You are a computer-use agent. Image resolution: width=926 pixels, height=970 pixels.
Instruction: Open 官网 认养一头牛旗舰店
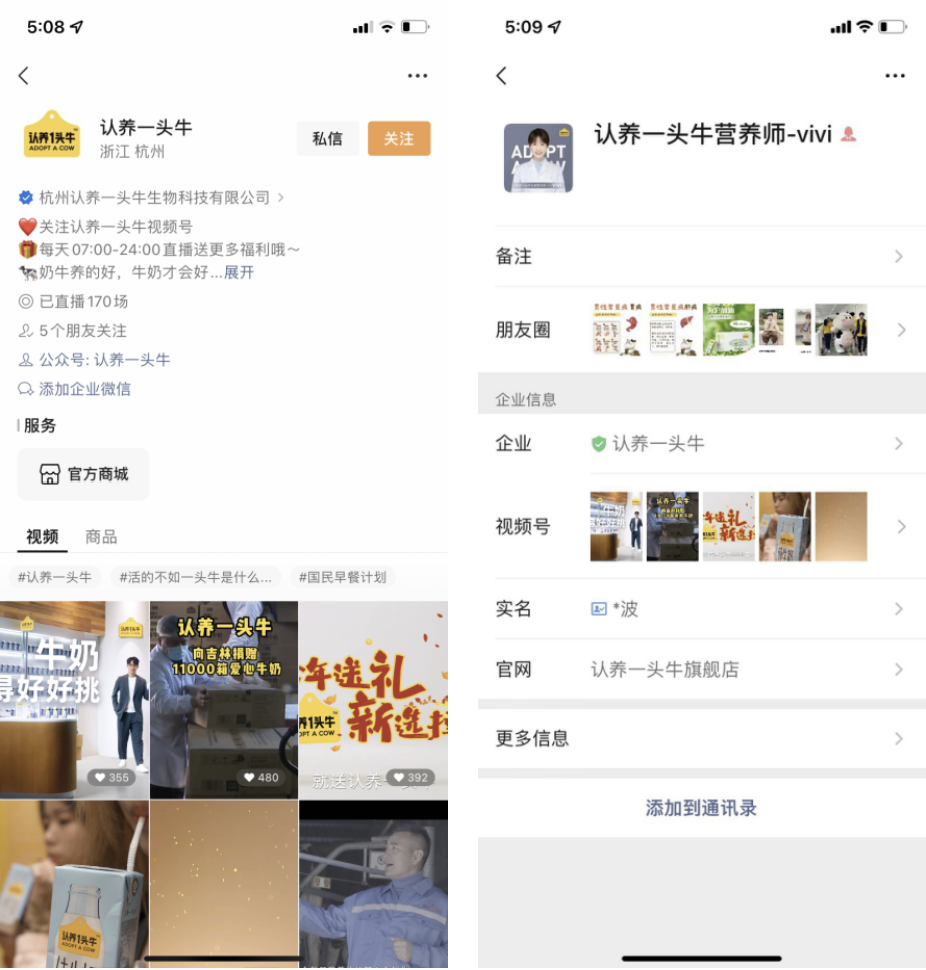700,669
